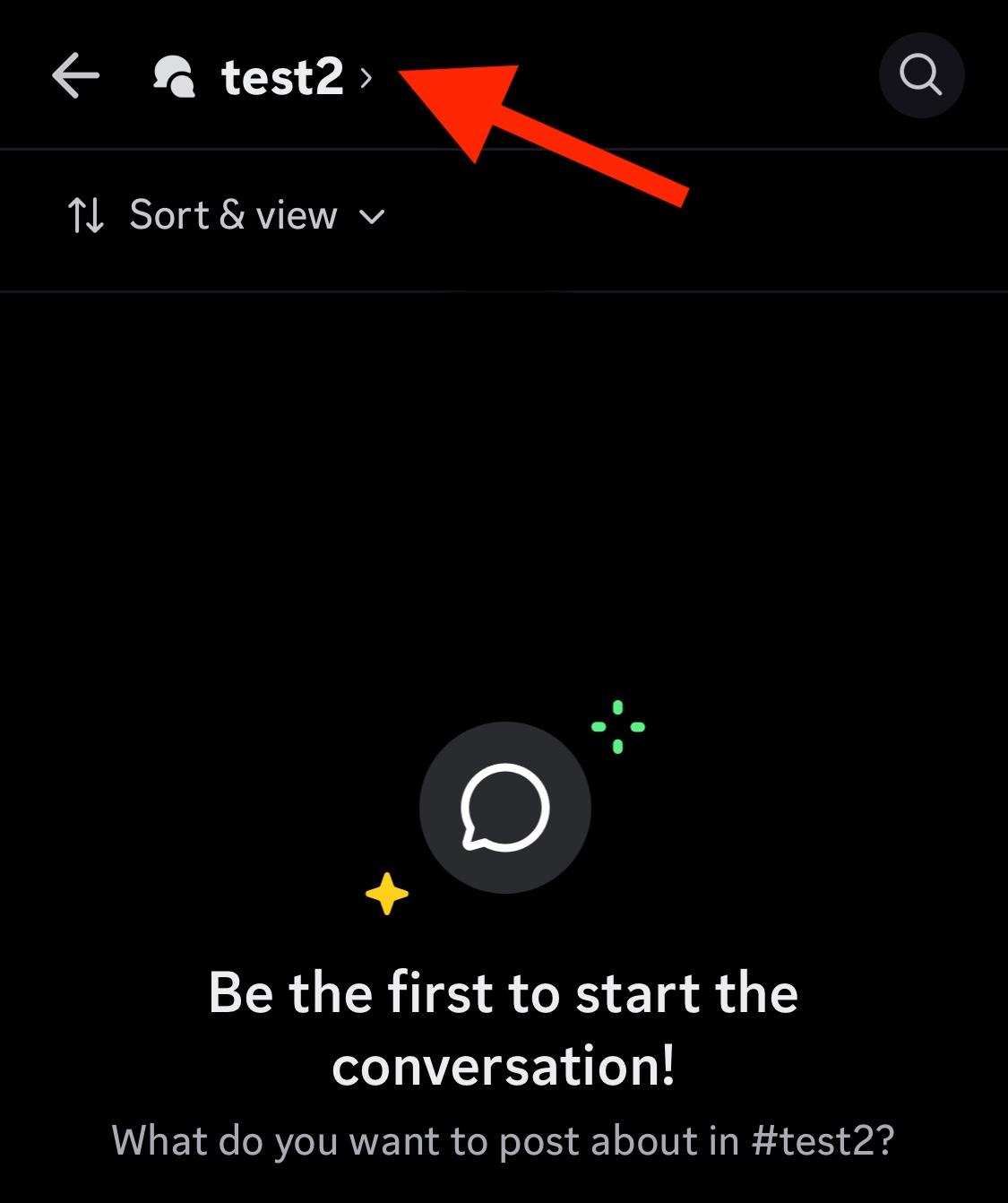Open search in the test2 forum
Image resolution: width=1008 pixels, height=1203 pixels.
[x=920, y=75]
